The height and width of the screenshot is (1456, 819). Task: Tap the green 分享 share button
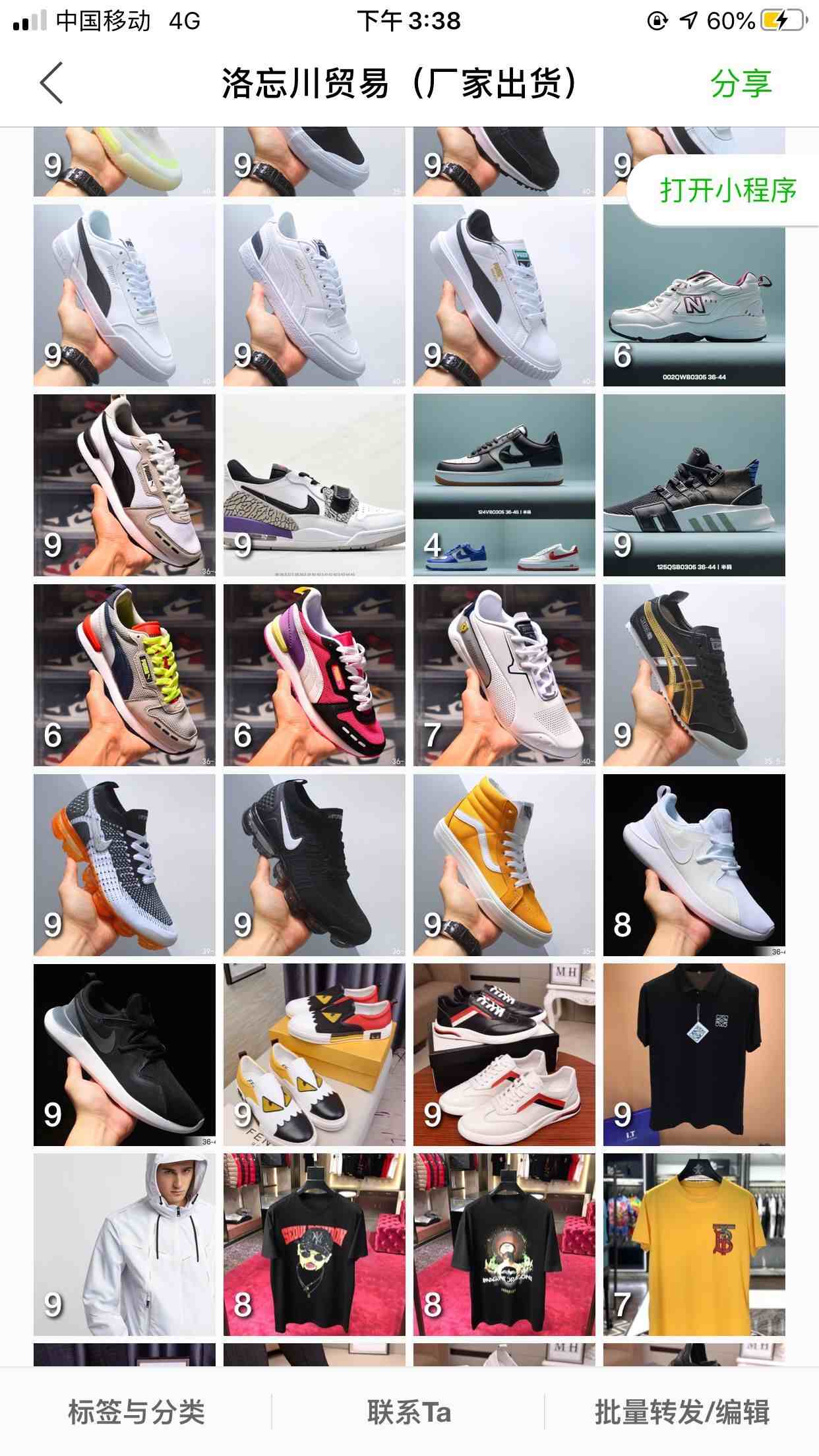(x=741, y=84)
